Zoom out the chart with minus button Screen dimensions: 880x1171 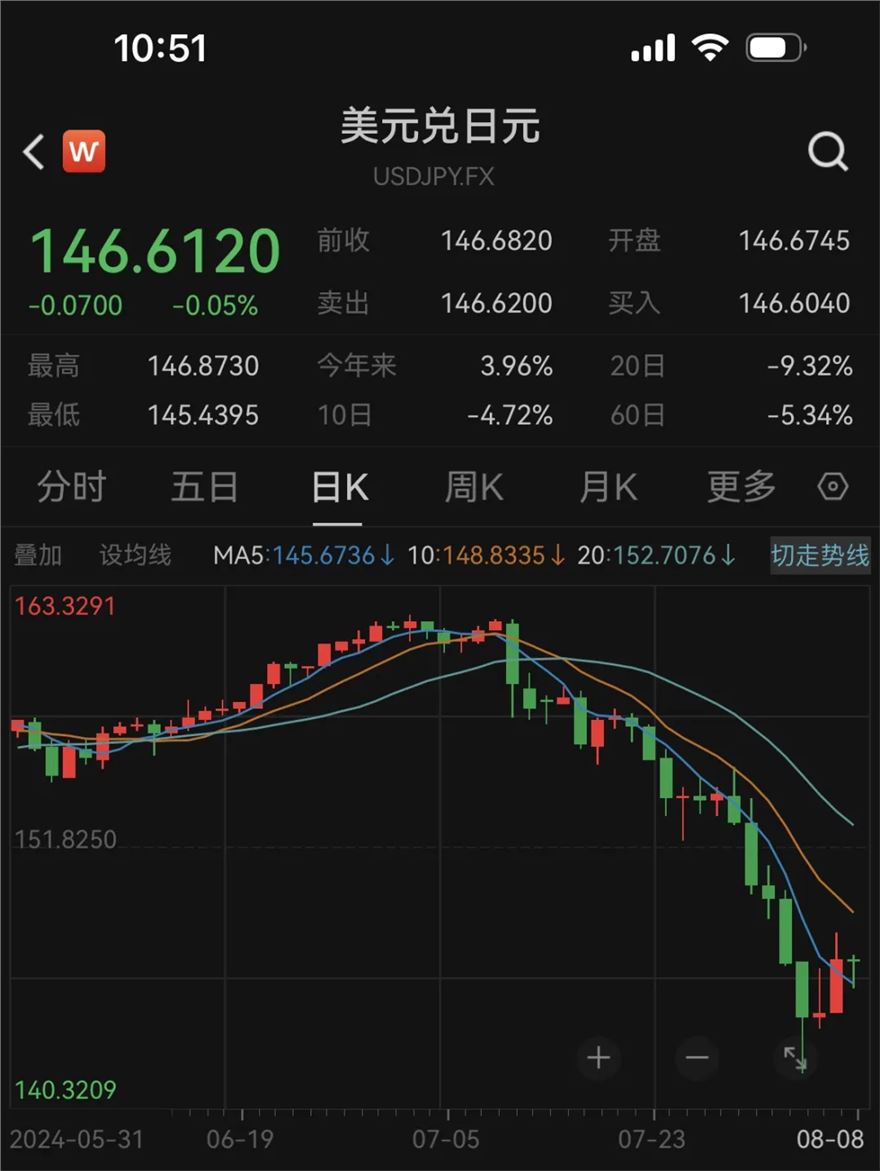[x=697, y=1058]
